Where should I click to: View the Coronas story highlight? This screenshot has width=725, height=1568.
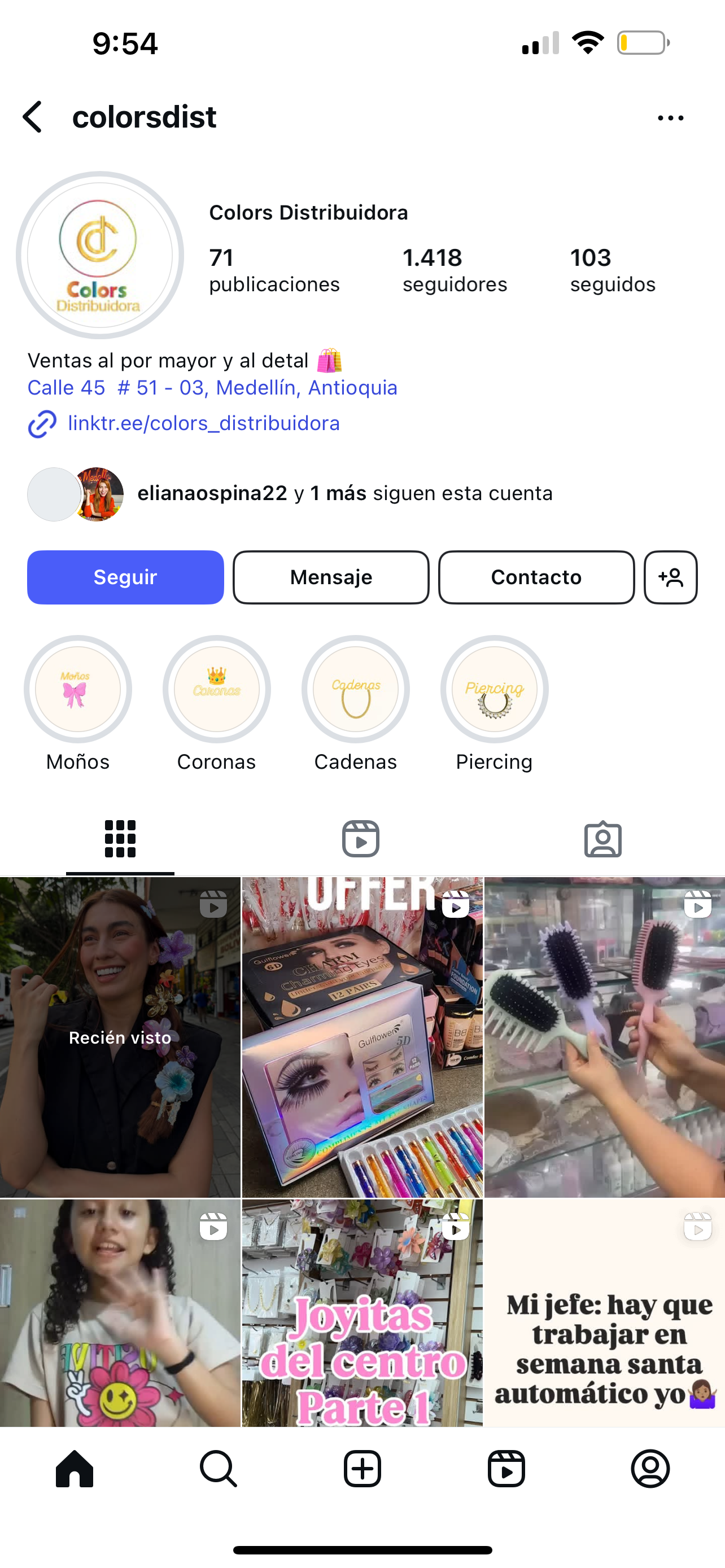coord(217,689)
